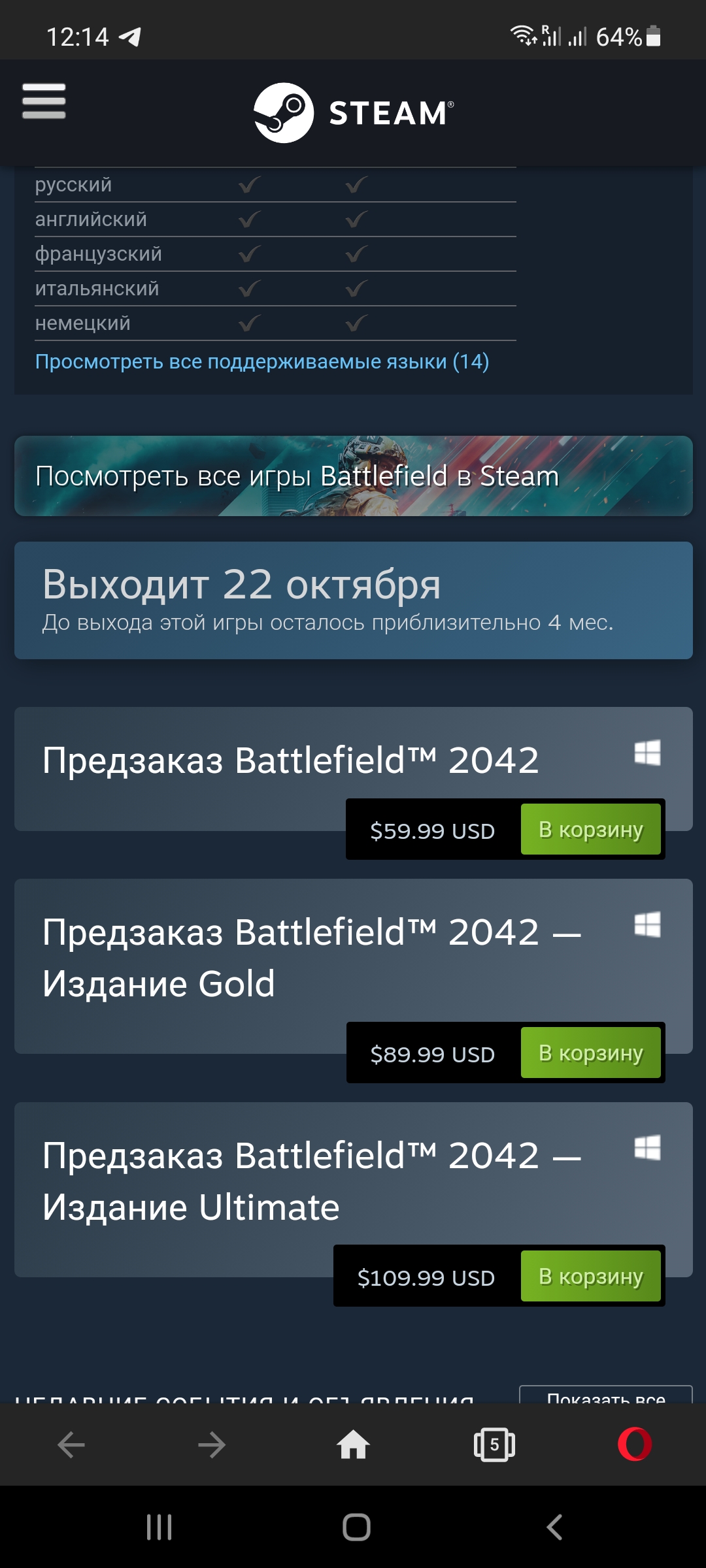Open the all Battlefield games banner

pyautogui.click(x=353, y=476)
